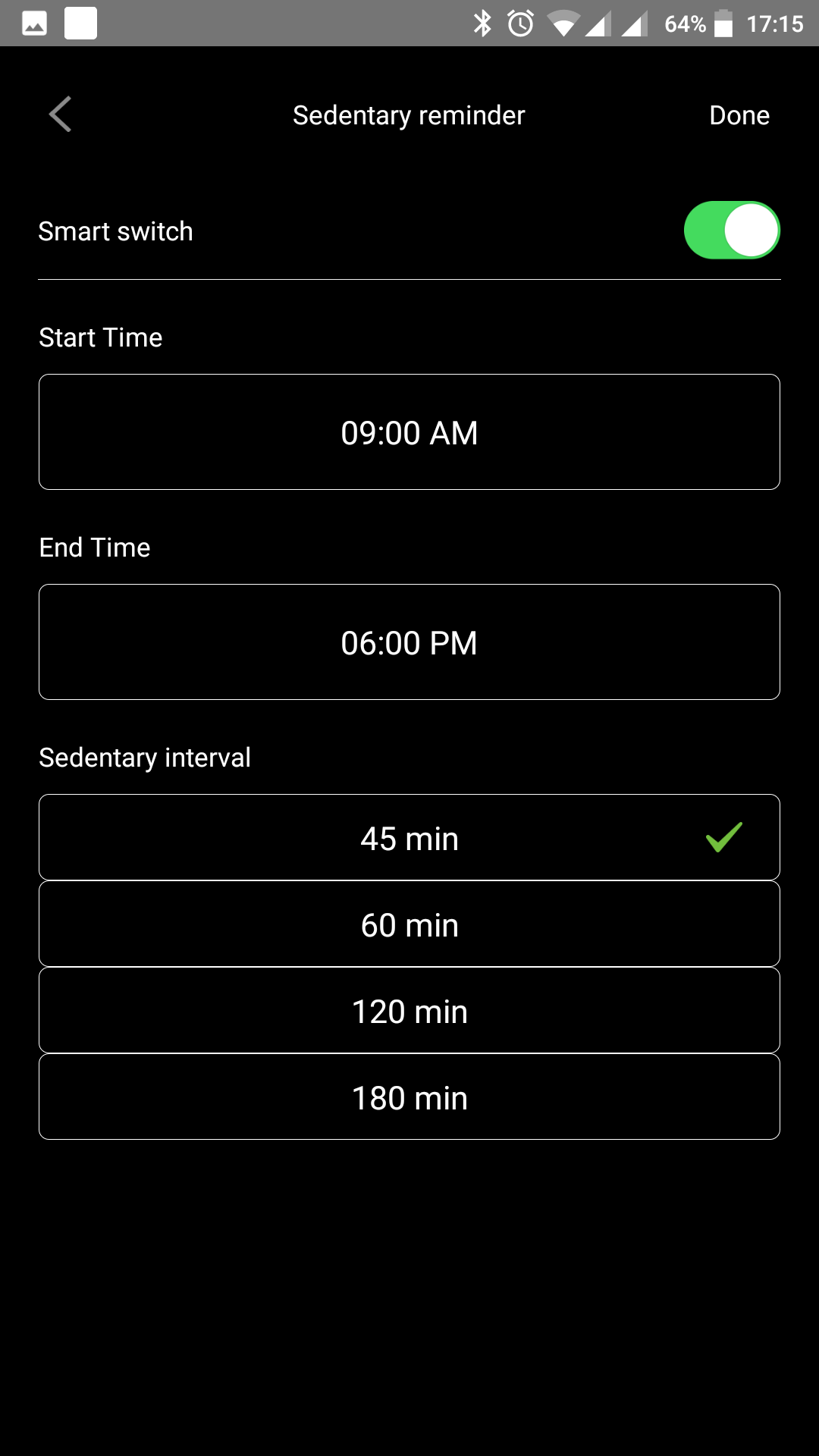Select the 45 min interval
Image resolution: width=819 pixels, height=1456 pixels.
click(409, 837)
